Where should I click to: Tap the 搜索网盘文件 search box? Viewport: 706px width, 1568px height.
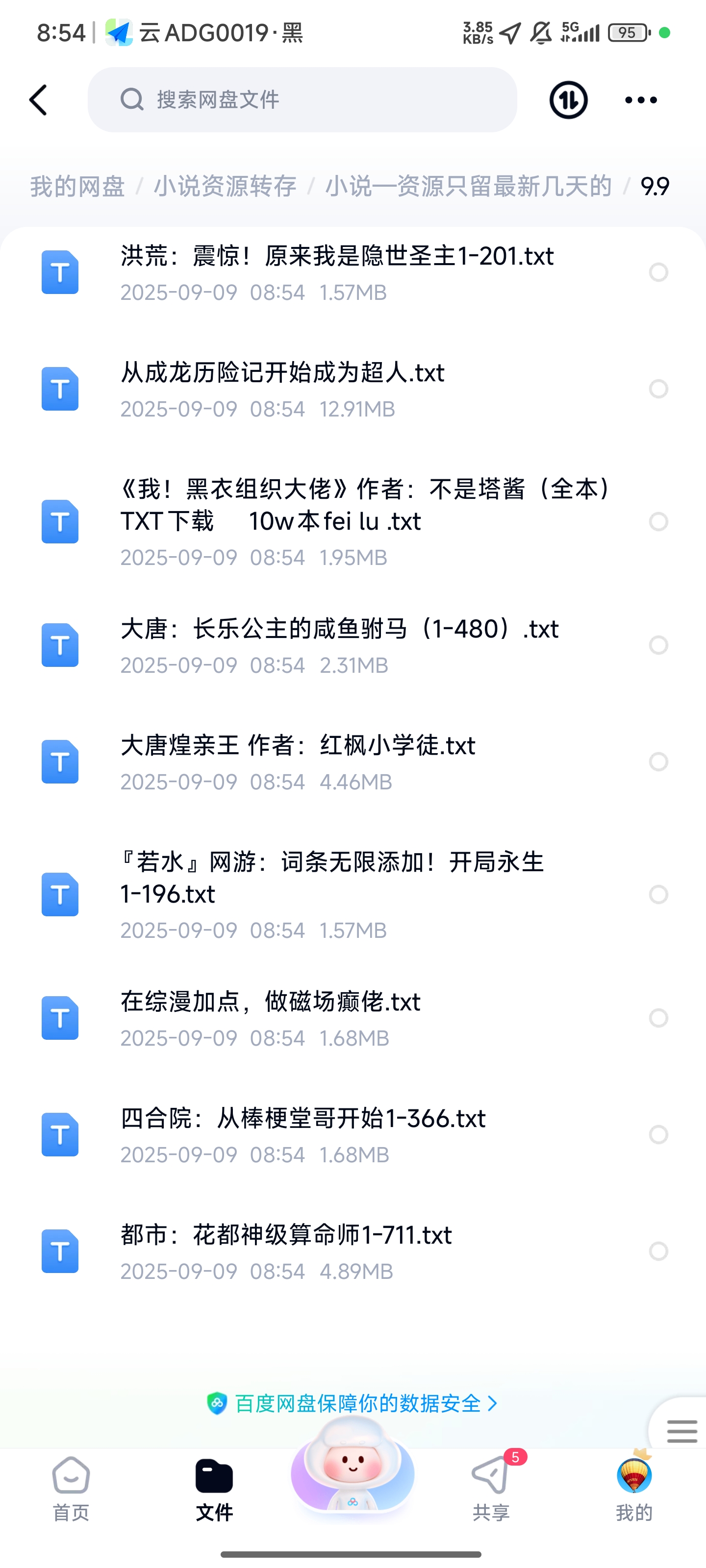[302, 100]
